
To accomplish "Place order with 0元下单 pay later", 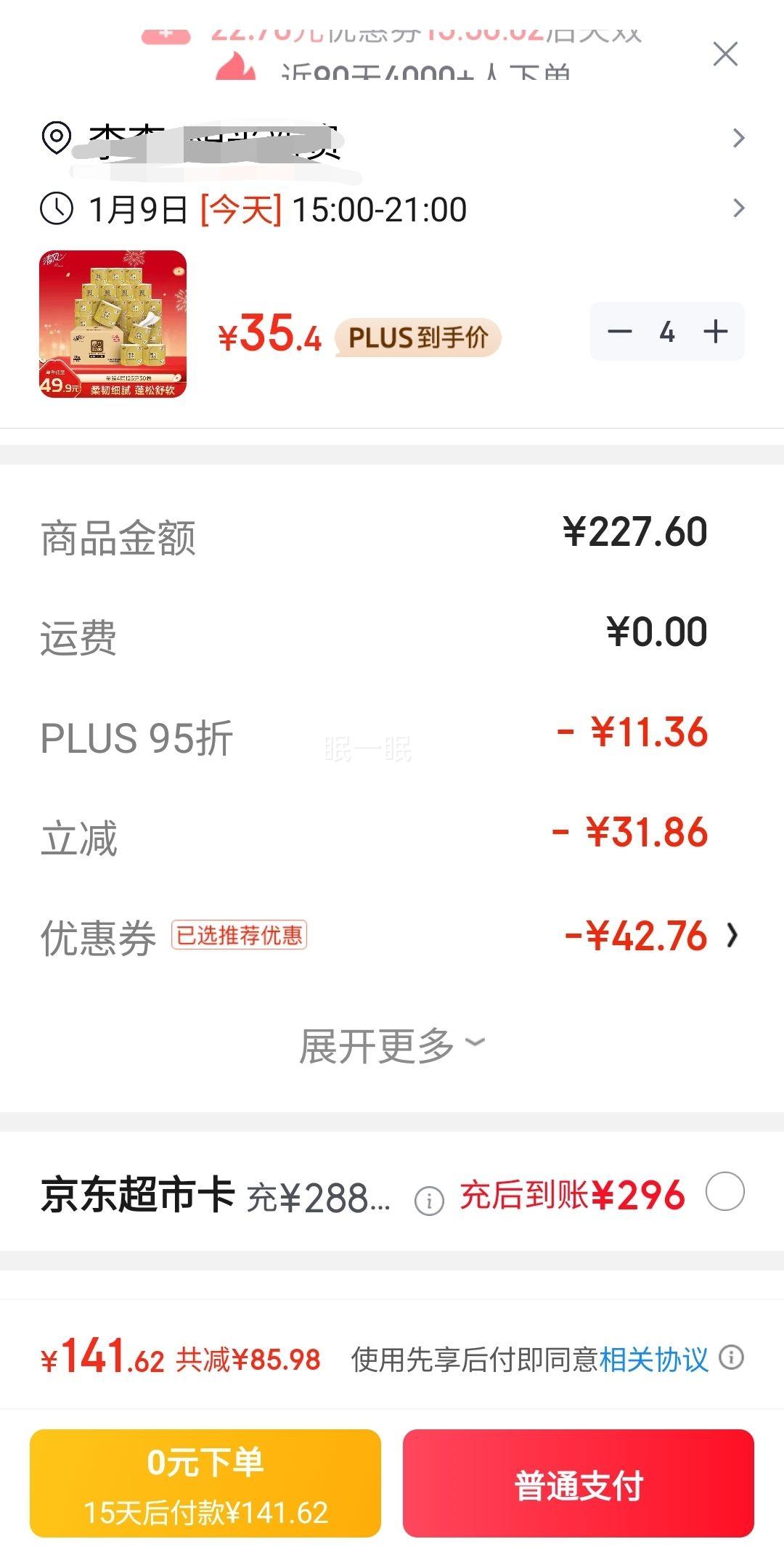I will (205, 1483).
